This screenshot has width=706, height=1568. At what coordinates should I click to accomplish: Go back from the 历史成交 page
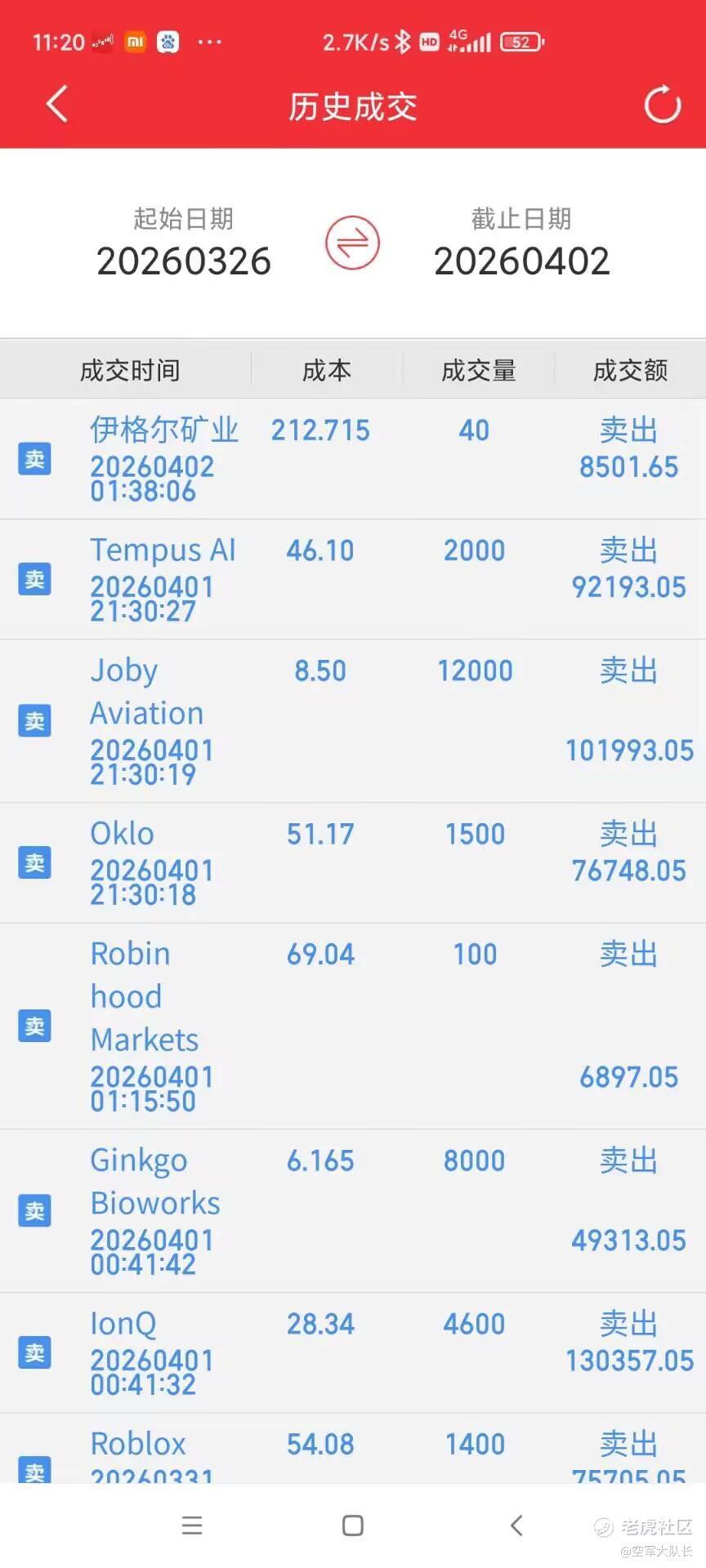56,105
